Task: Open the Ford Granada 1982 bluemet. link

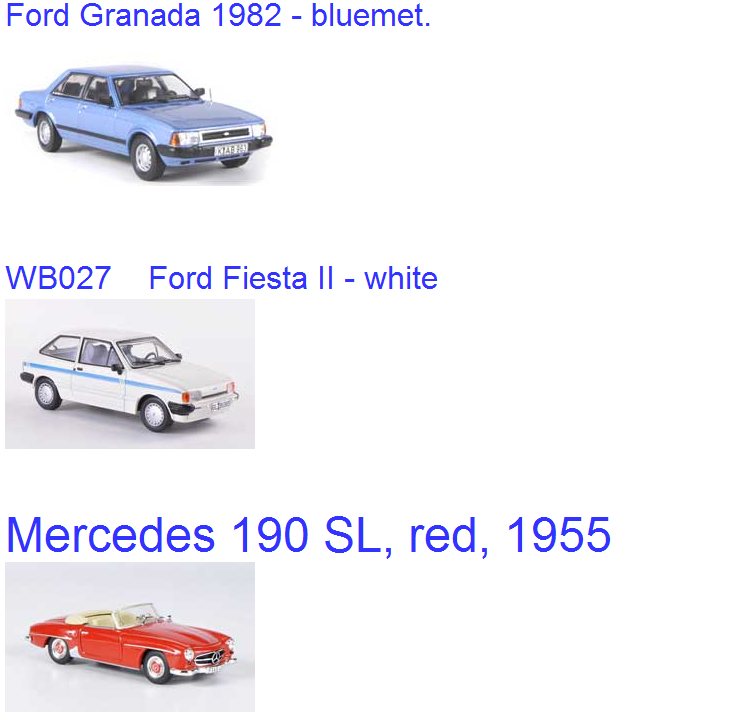Action: (x=218, y=16)
